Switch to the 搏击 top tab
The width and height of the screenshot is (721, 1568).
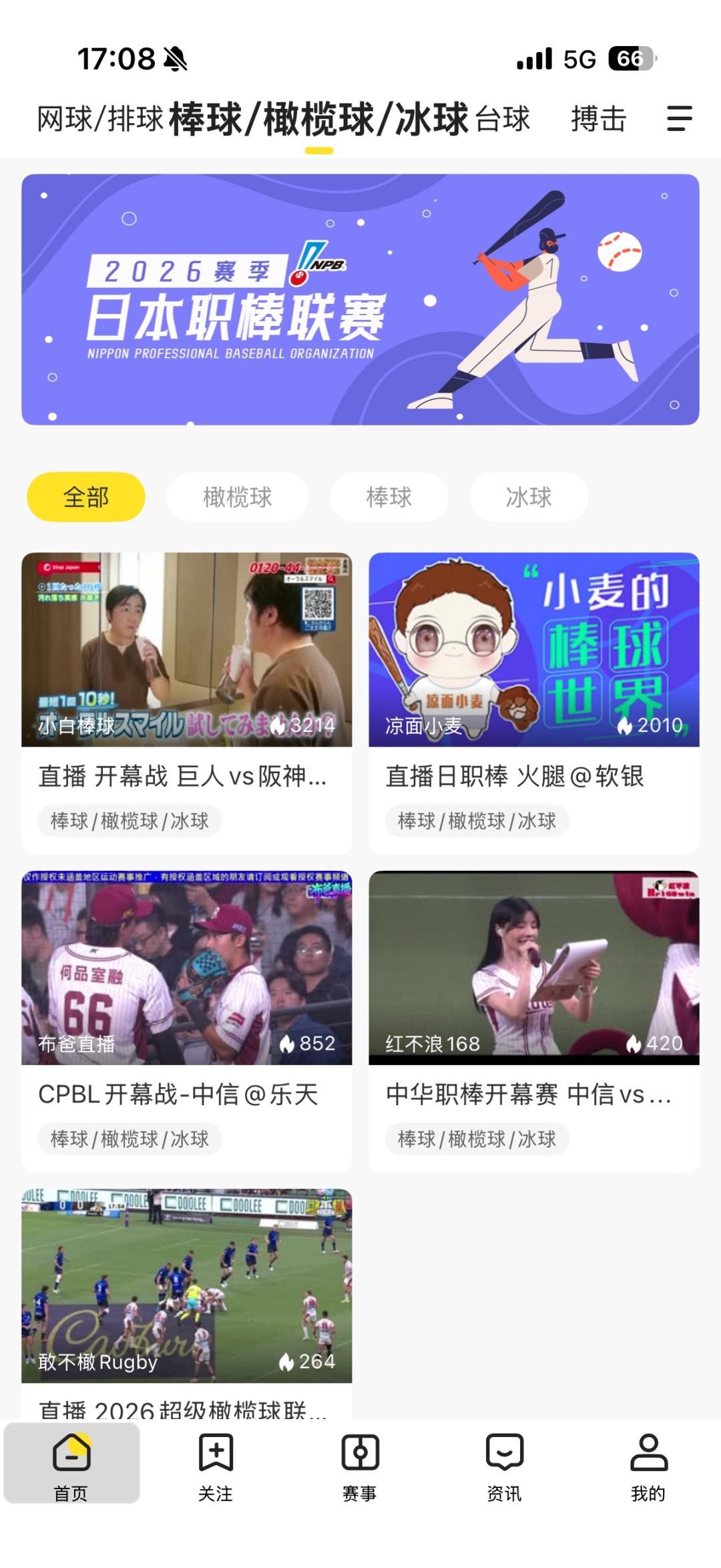pyautogui.click(x=598, y=120)
